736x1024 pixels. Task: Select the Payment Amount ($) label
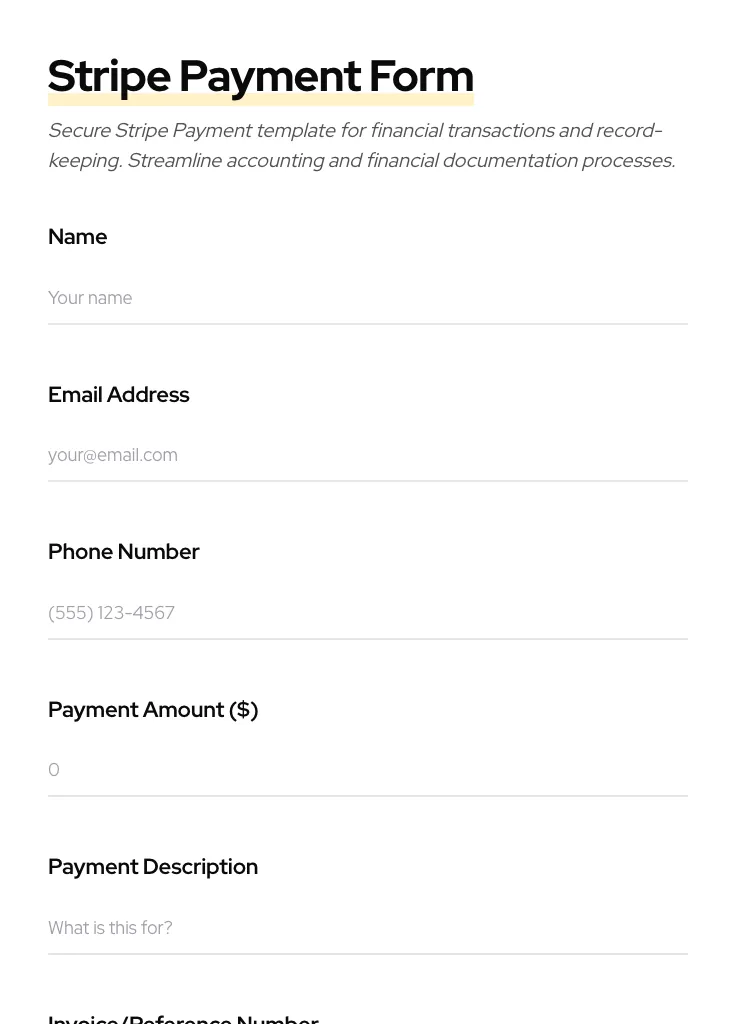(153, 710)
